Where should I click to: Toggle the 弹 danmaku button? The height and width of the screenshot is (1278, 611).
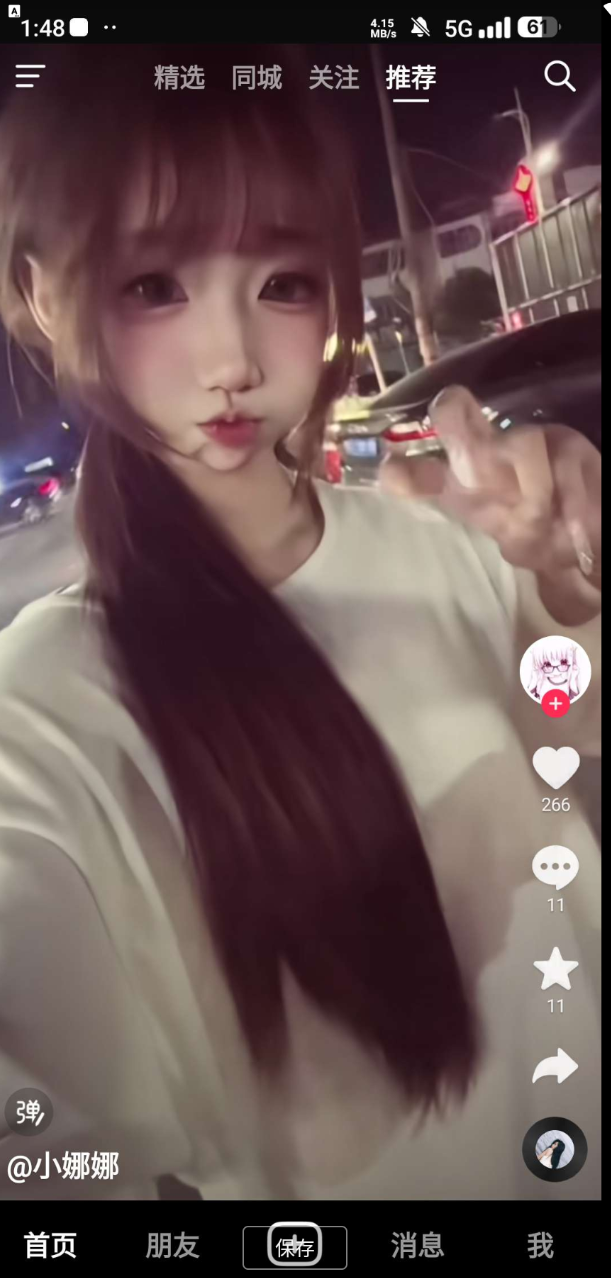click(x=29, y=1111)
